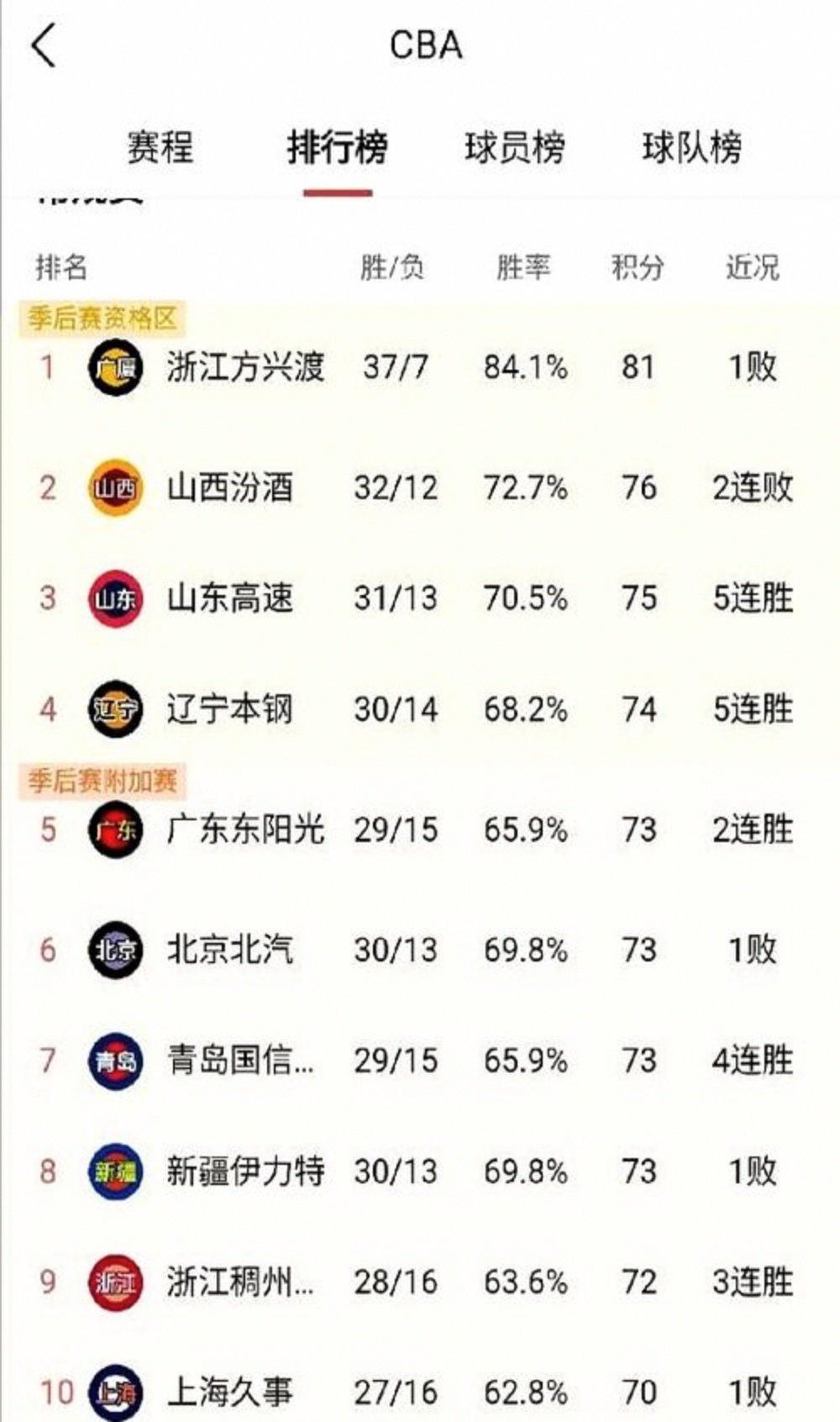This screenshot has height=1422, width=840.
Task: View the 山东高速 team details
Action: (230, 598)
